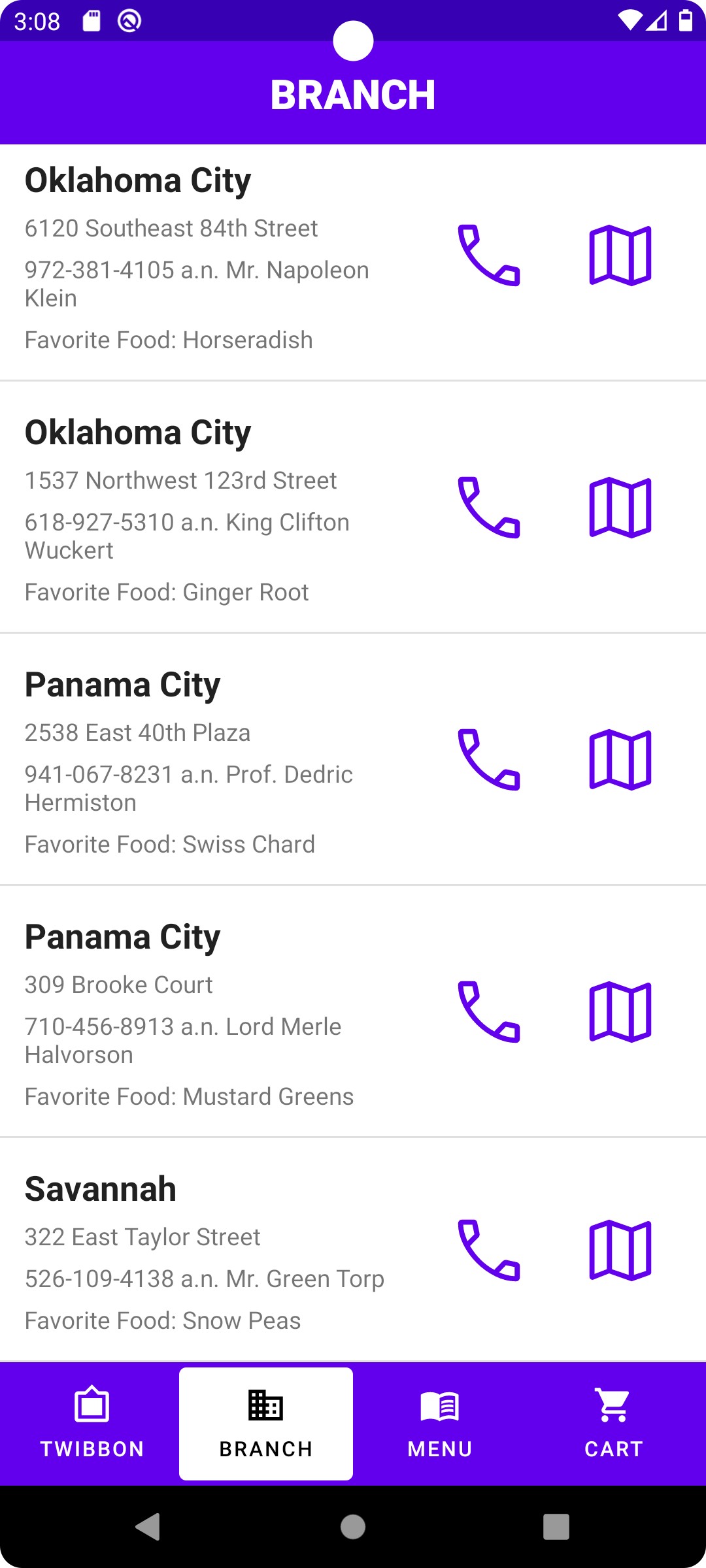Show map for 1537 Northwest 123rd Street
Viewport: 706px width, 1568px height.
620,508
